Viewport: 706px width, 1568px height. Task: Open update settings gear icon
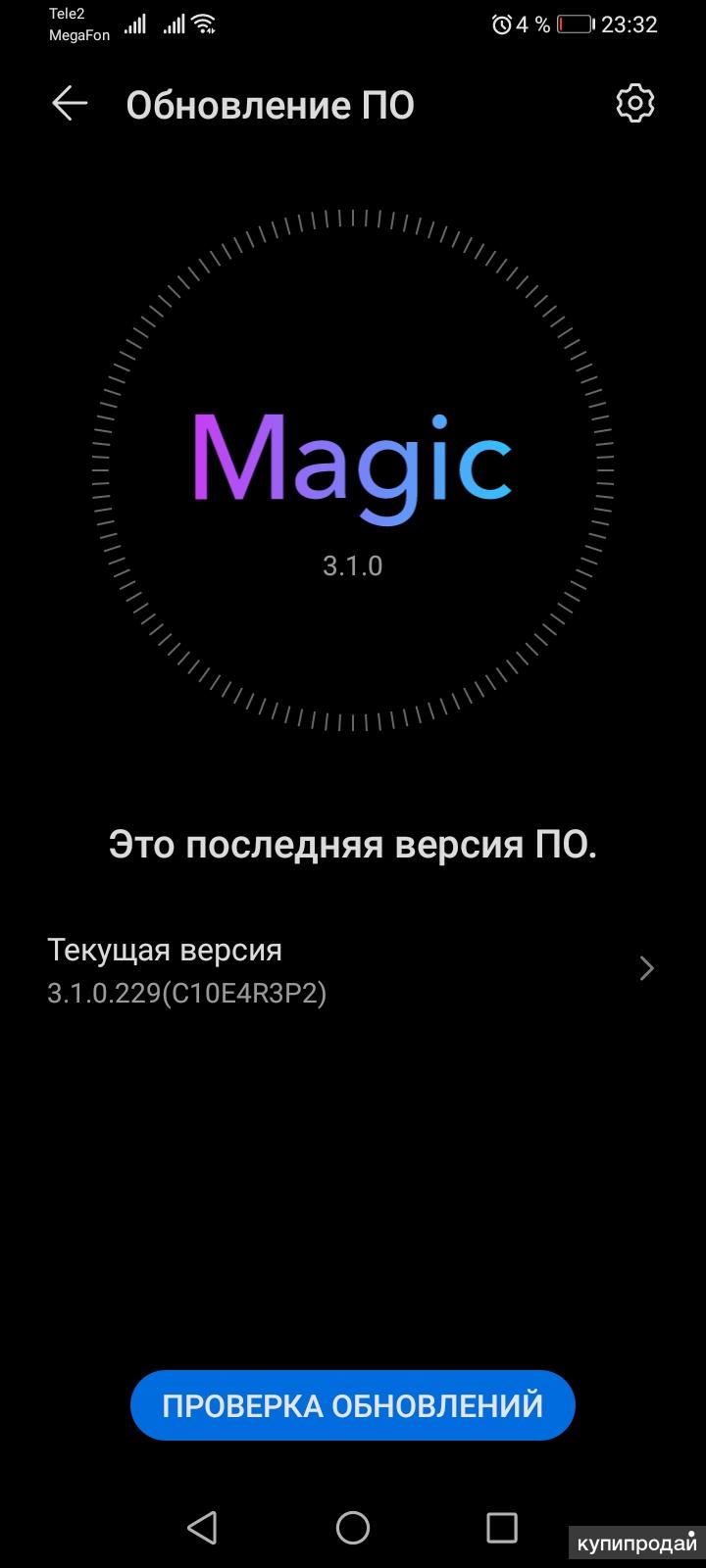tap(634, 103)
